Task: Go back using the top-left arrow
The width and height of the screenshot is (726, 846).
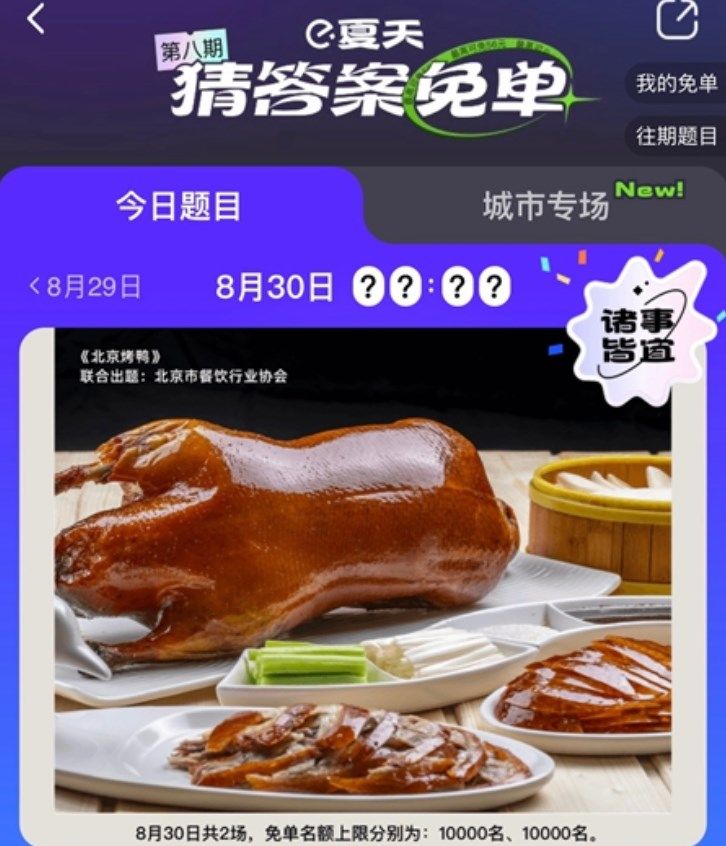Action: (36, 19)
